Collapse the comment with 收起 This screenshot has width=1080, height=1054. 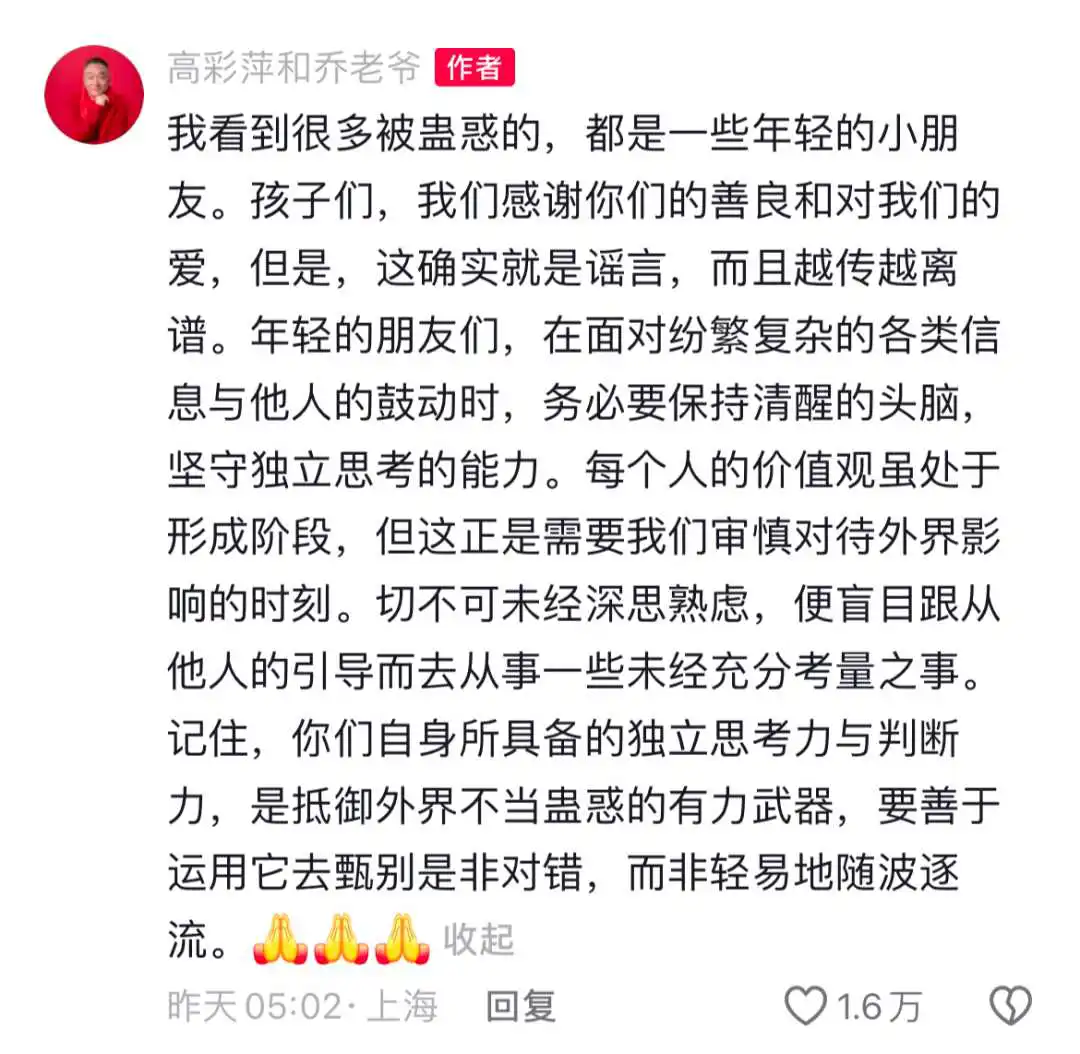(478, 939)
